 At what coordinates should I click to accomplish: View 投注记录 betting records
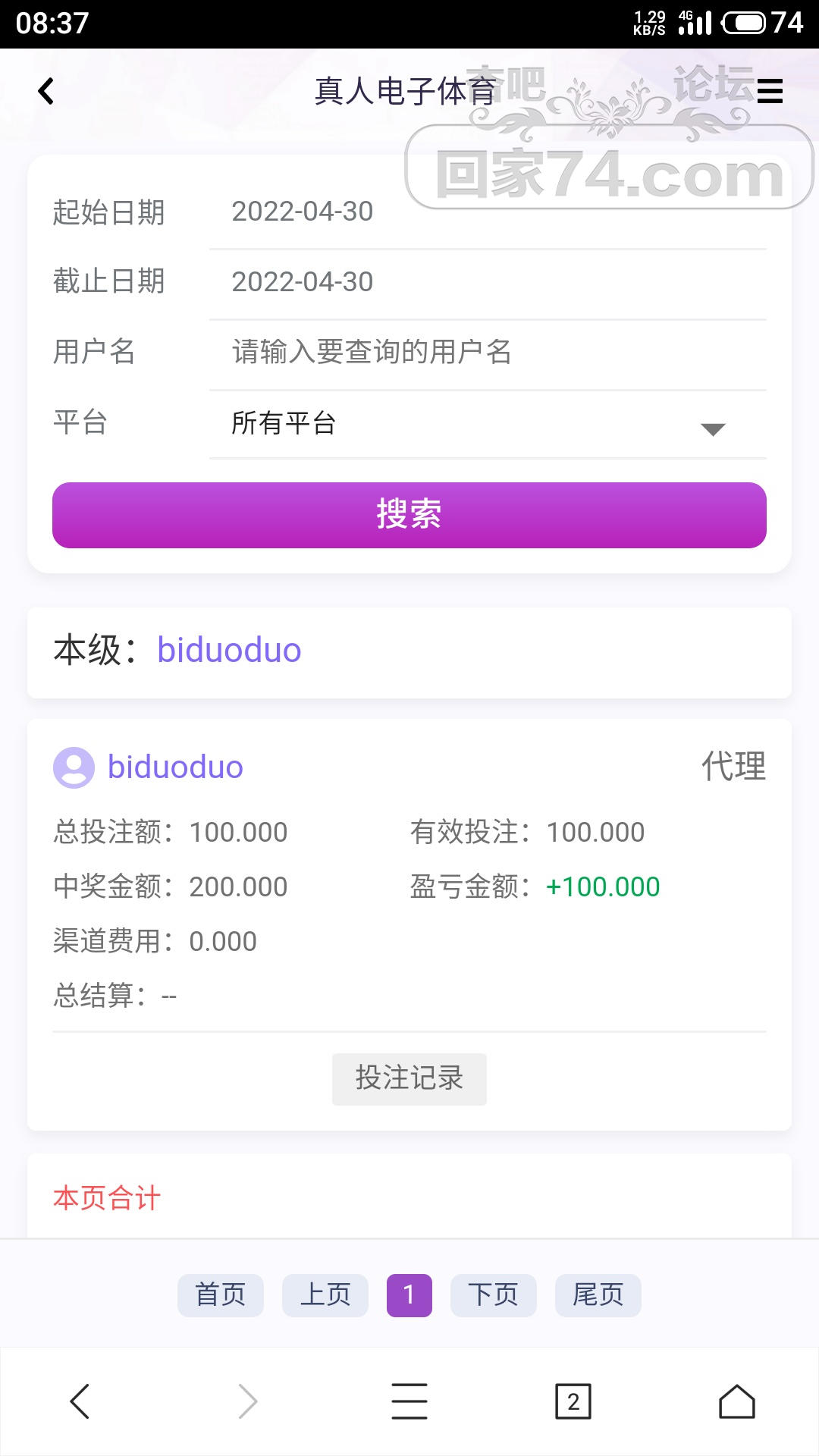(x=409, y=1078)
